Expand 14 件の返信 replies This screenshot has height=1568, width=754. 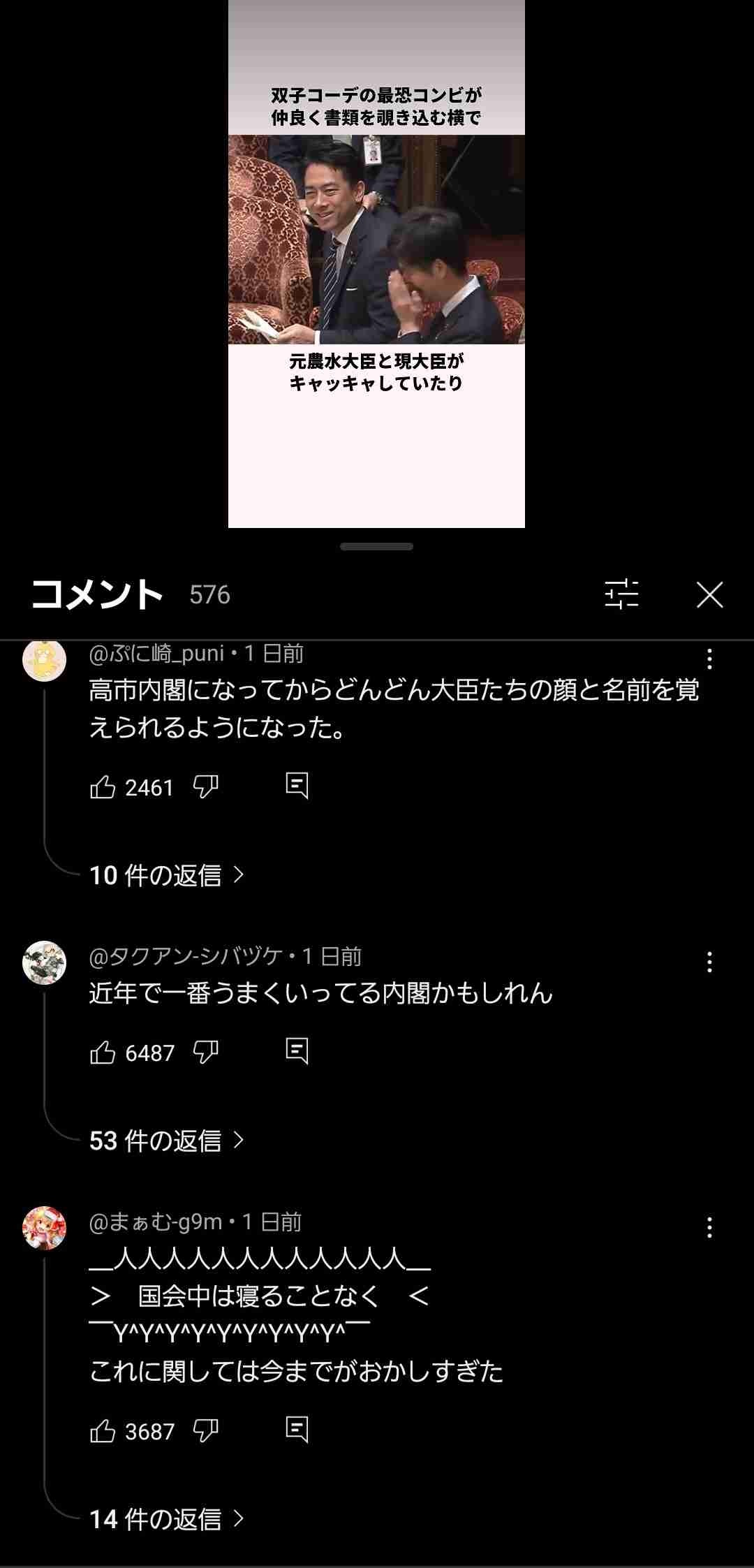tap(166, 1519)
